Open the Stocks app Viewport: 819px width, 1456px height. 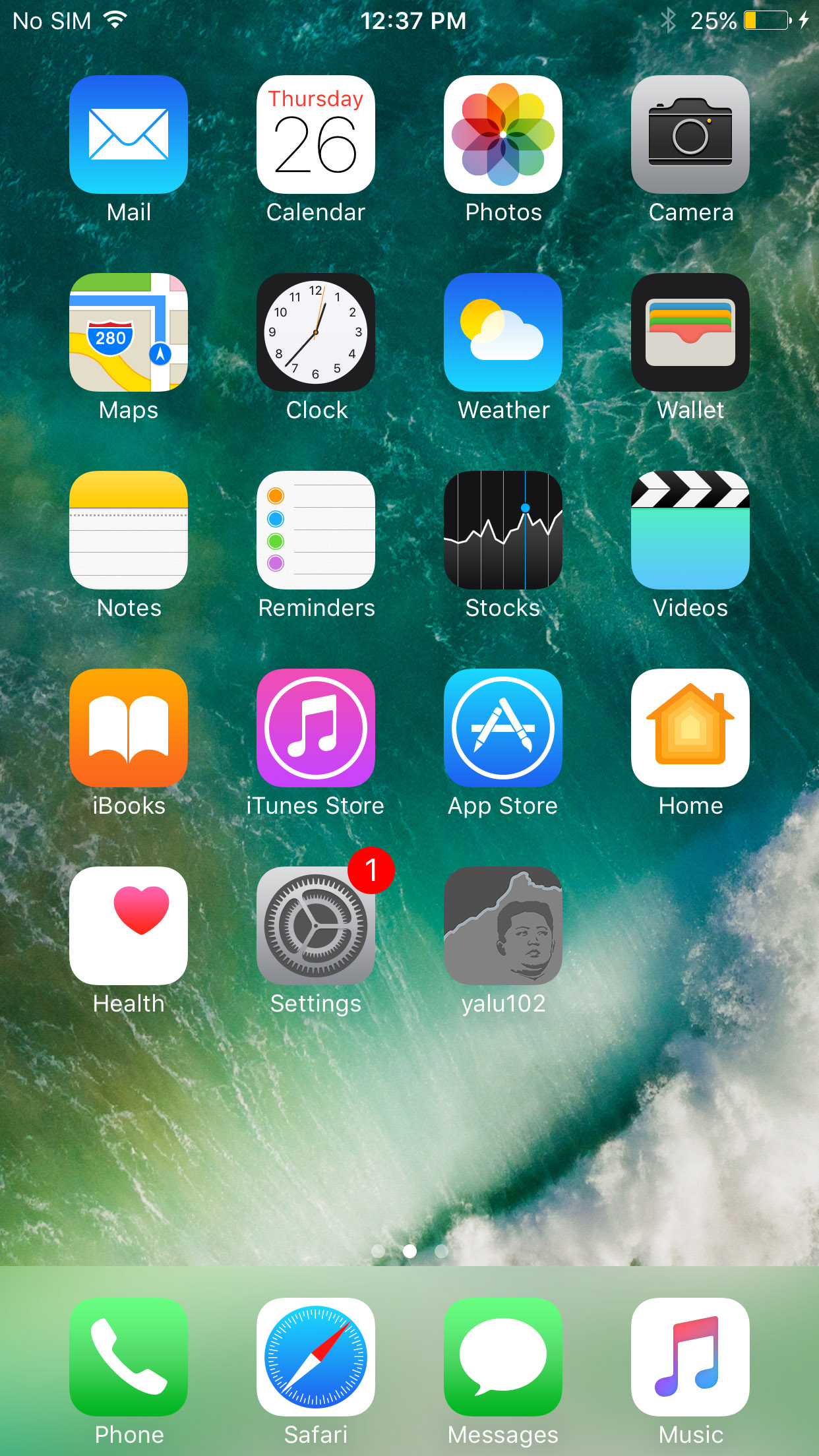pos(503,530)
